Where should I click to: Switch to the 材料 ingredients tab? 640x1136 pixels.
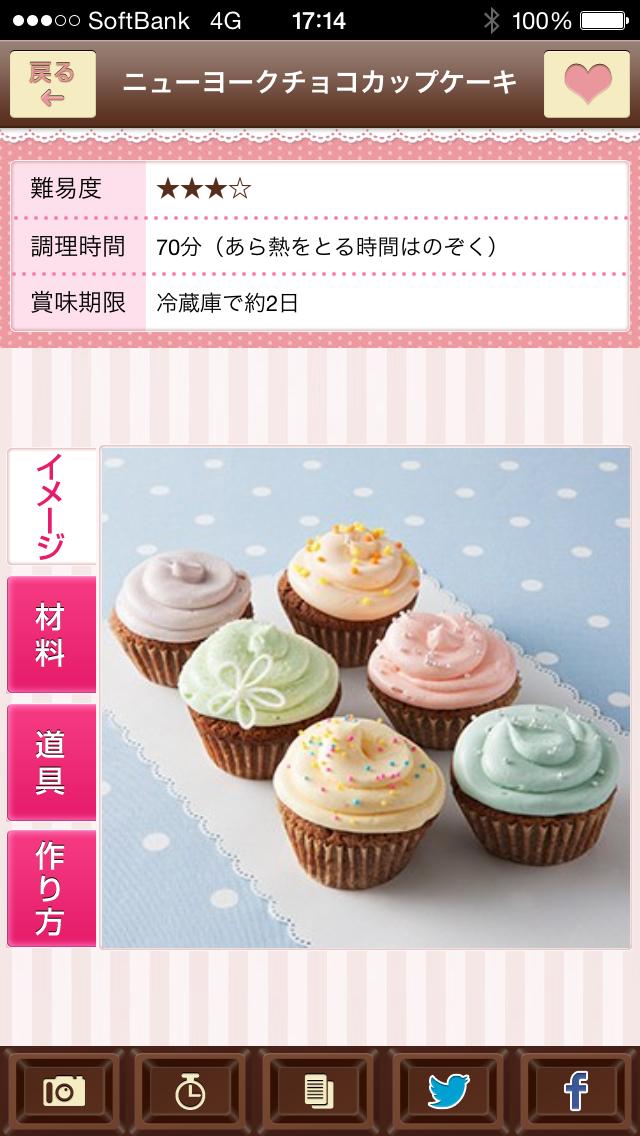tap(52, 634)
